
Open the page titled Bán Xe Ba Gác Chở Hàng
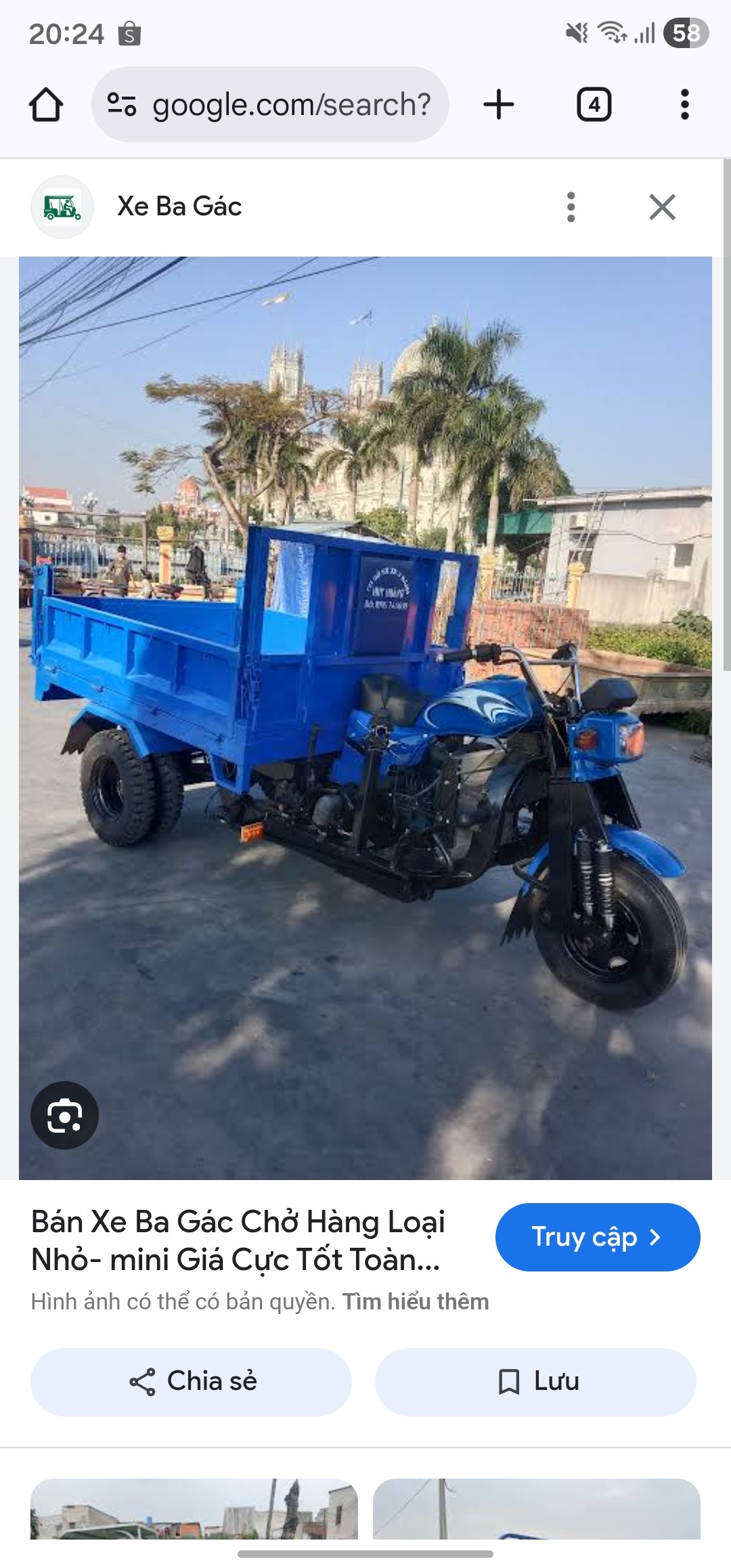(238, 1240)
